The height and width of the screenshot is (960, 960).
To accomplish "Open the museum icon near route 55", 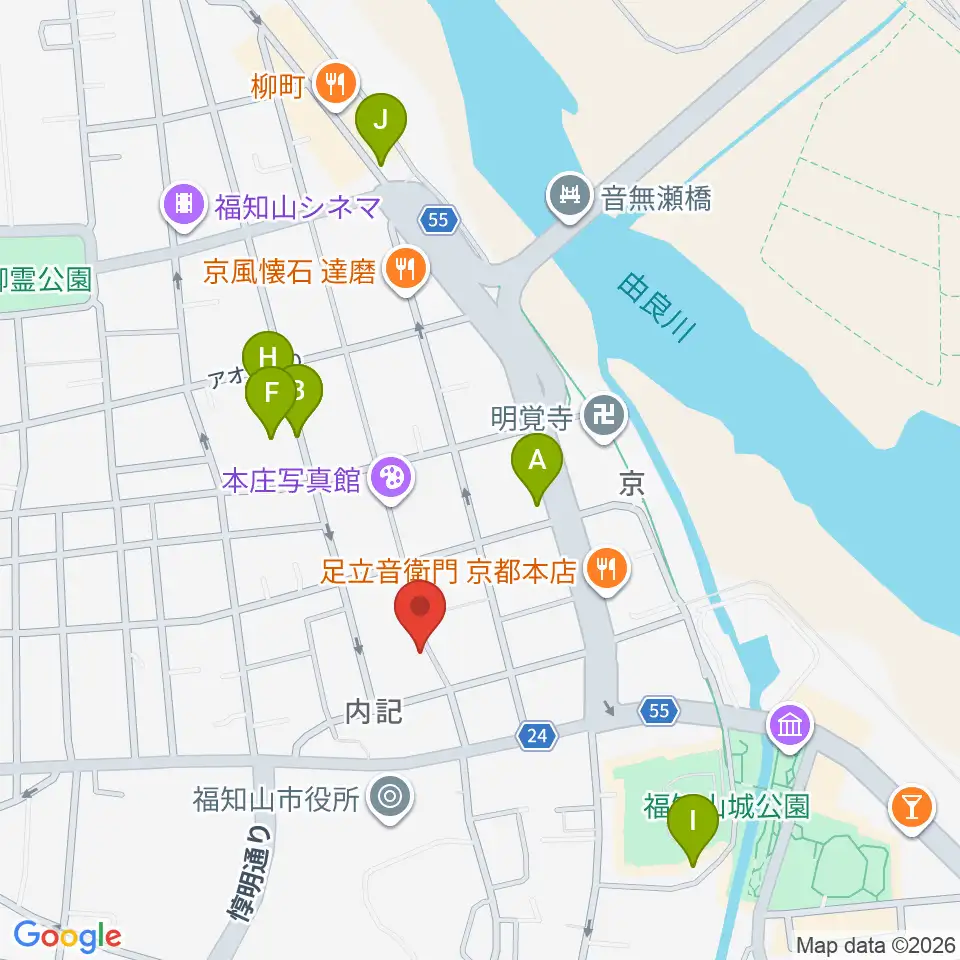I will pyautogui.click(x=790, y=727).
